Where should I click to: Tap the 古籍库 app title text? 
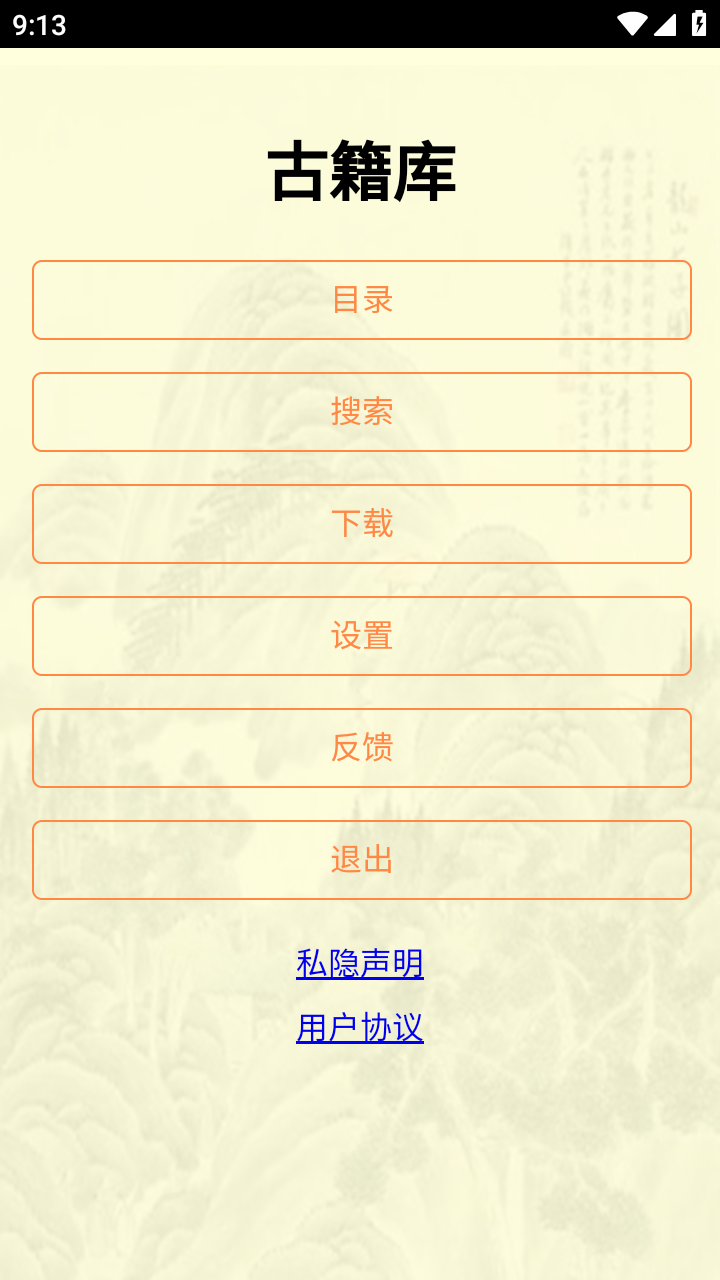click(360, 170)
